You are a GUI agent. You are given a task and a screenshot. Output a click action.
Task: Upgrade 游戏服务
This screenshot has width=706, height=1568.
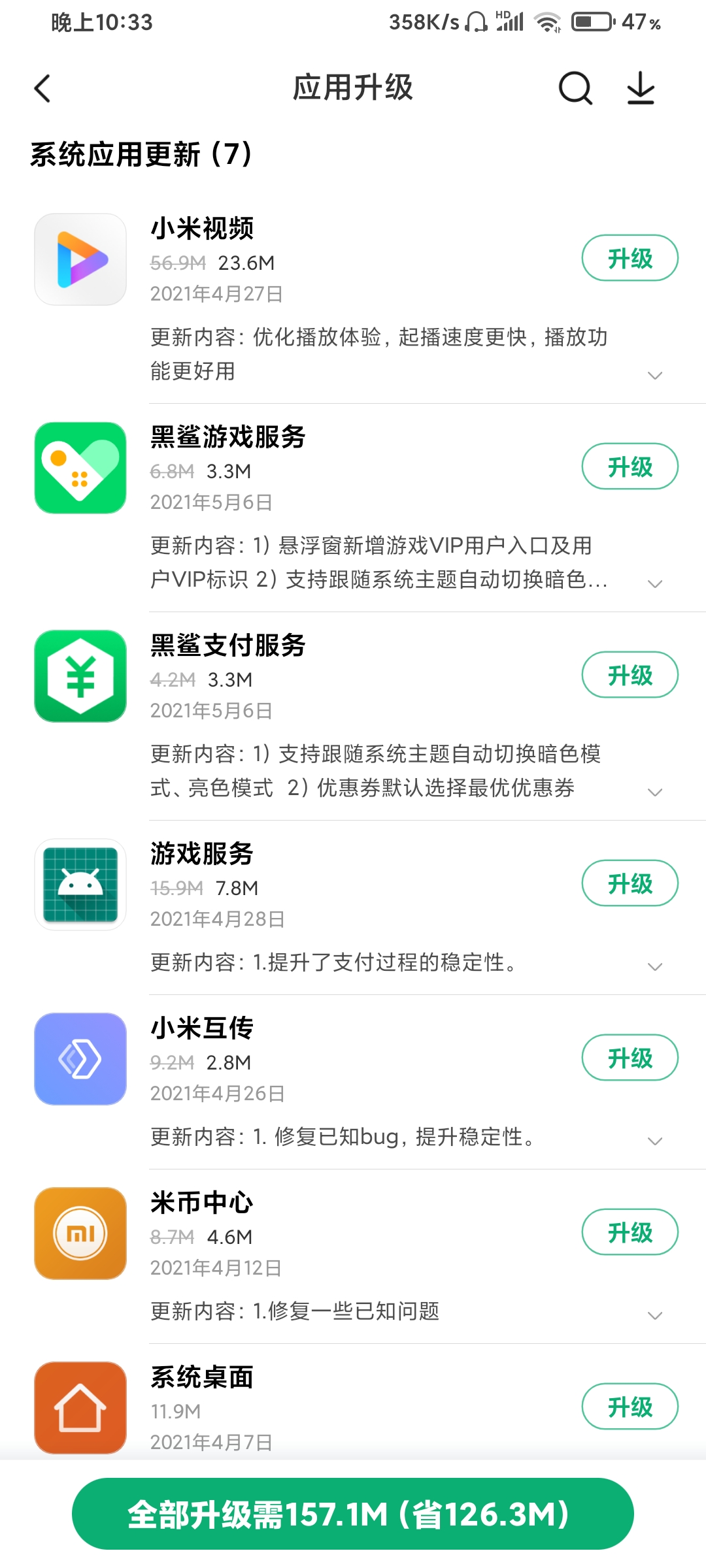[630, 883]
